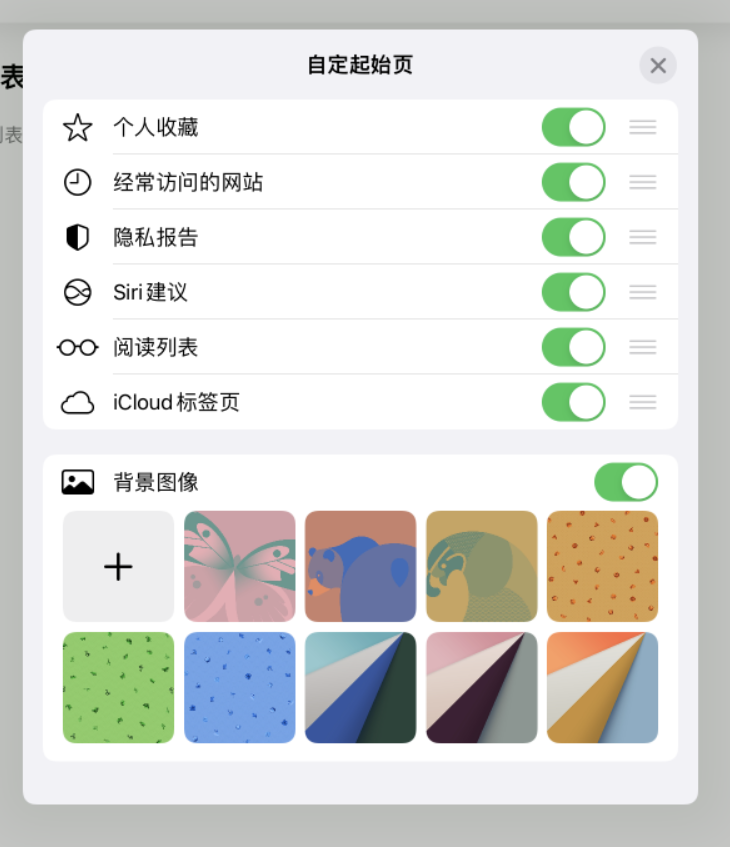The image size is (730, 847).
Task: Tap the plus button to add custom background
Action: click(x=118, y=566)
